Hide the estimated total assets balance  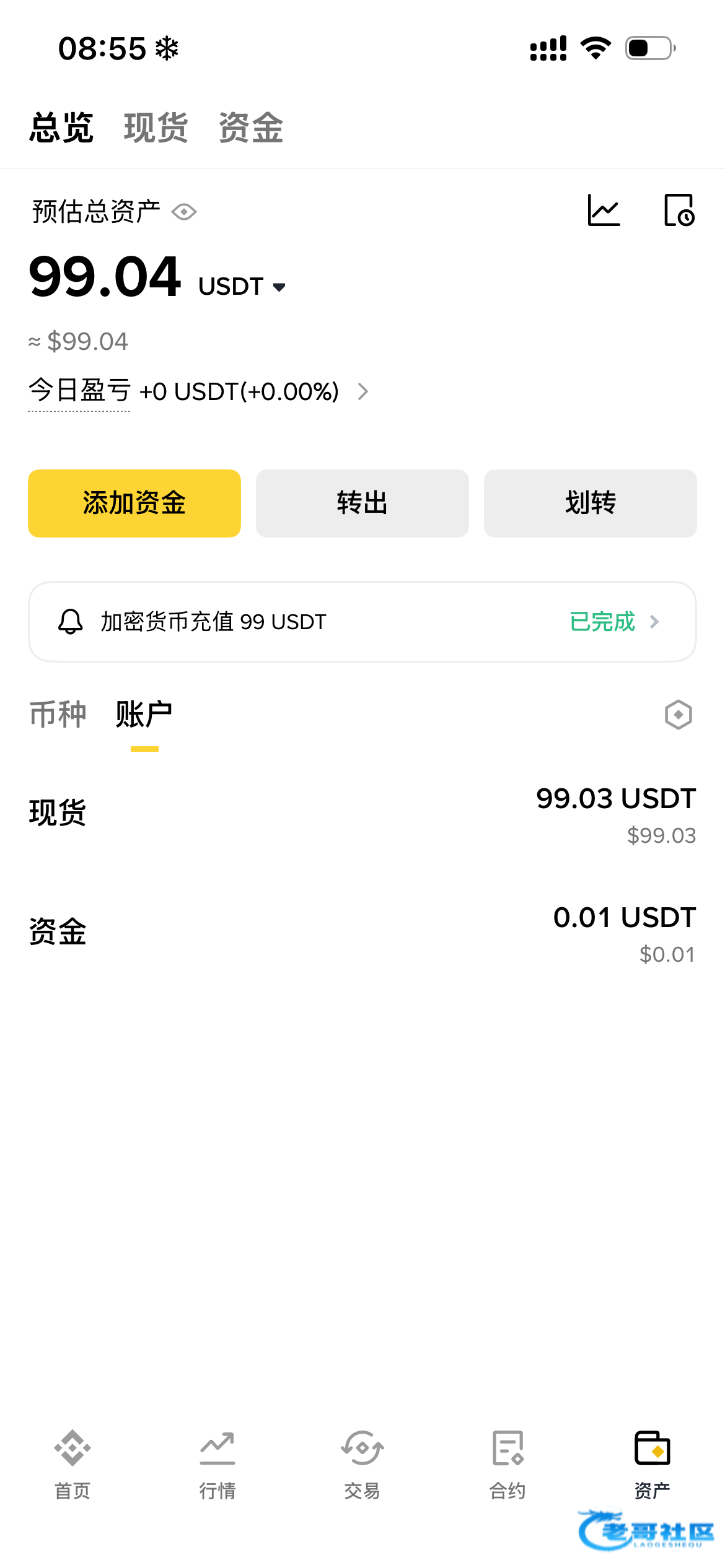point(184,212)
